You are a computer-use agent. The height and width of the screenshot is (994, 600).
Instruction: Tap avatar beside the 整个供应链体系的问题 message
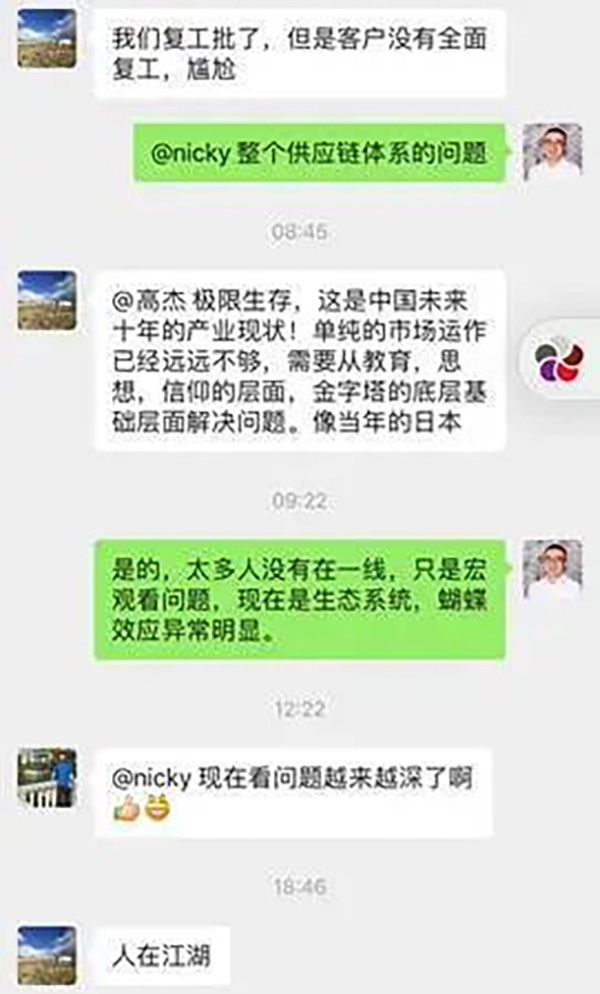(x=552, y=152)
